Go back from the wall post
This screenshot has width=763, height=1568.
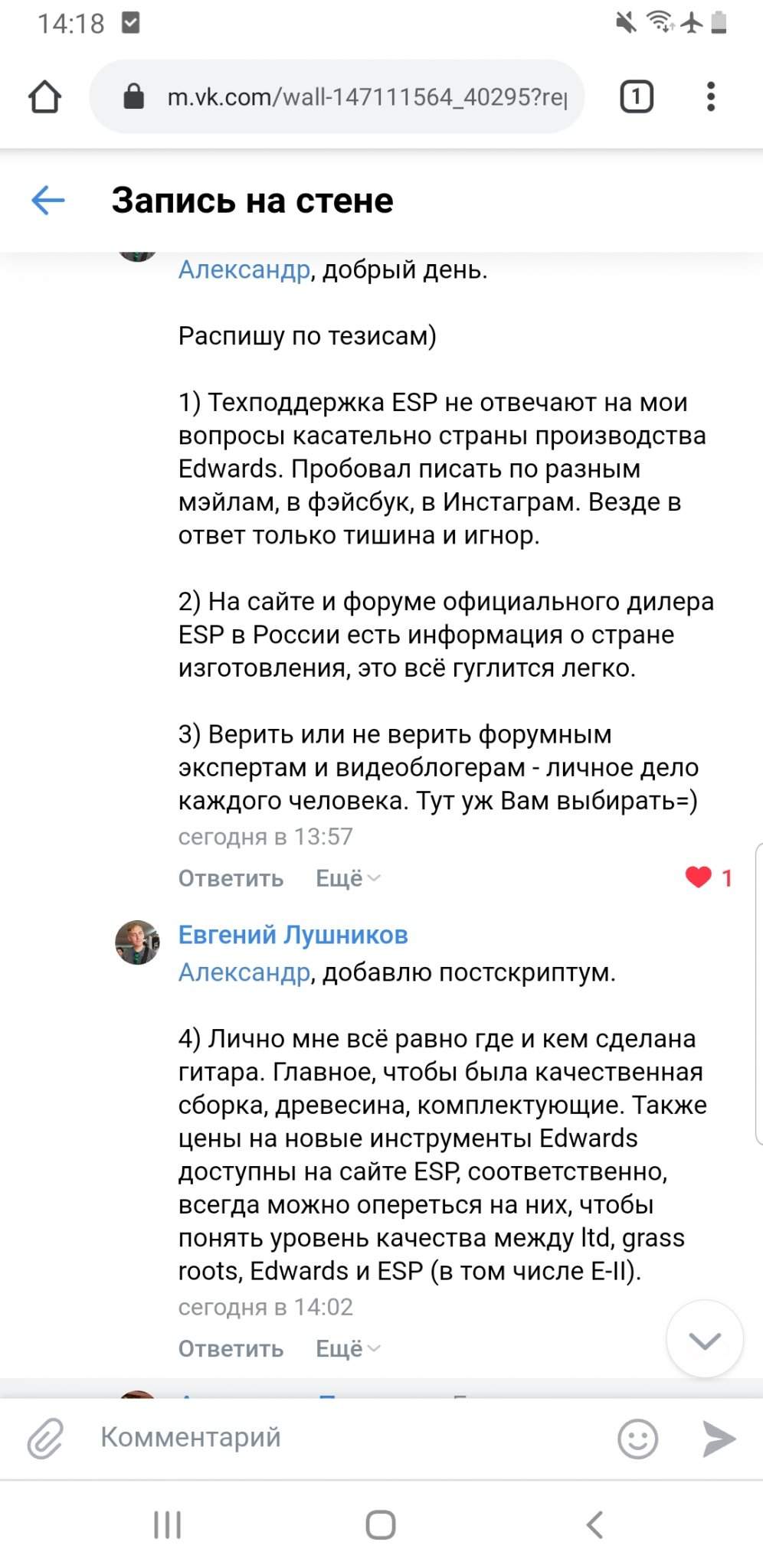pyautogui.click(x=47, y=201)
